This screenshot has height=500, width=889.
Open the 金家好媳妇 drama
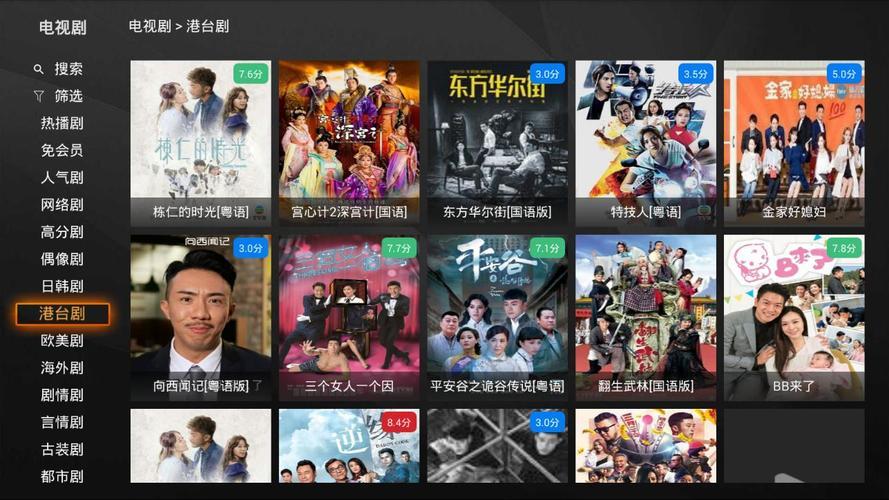[794, 140]
